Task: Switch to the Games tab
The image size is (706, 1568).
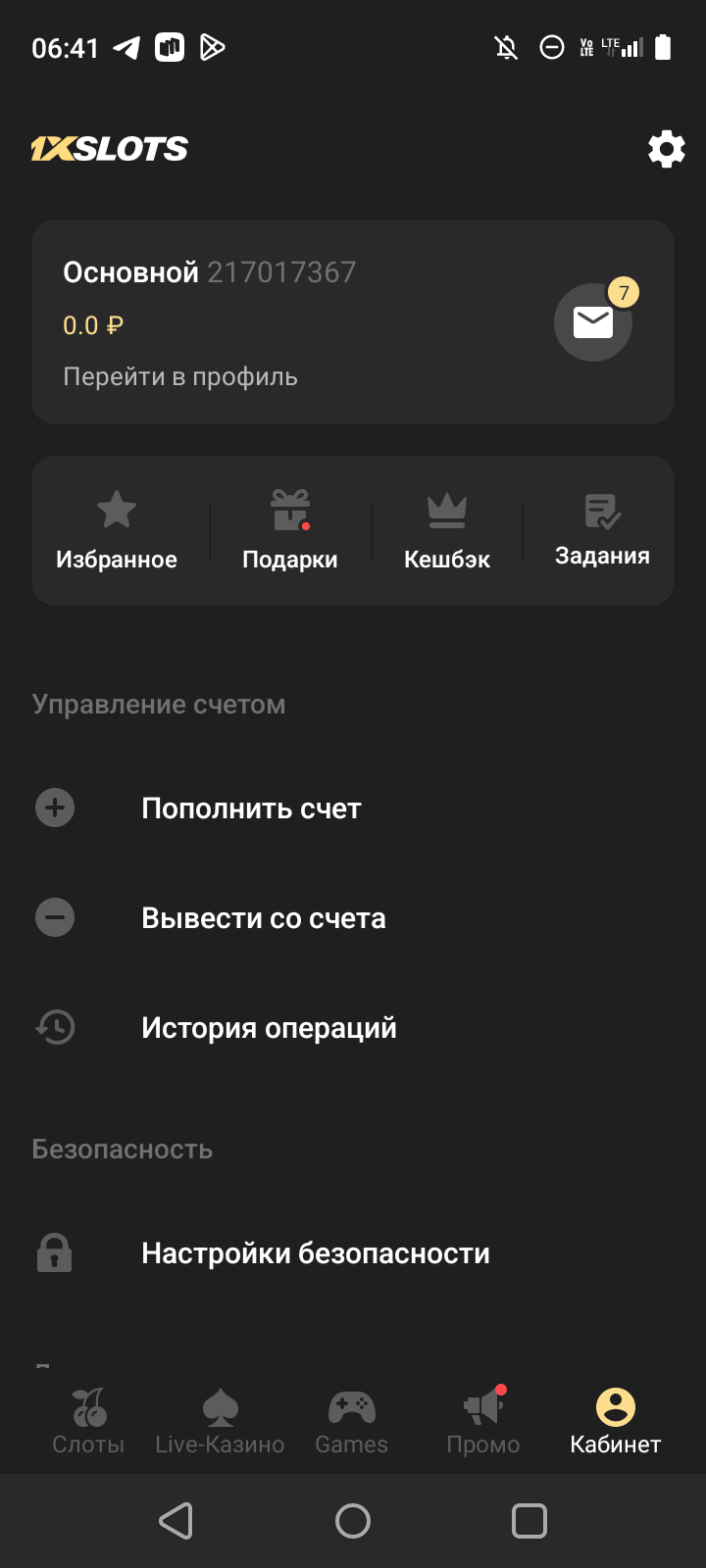Action: tap(351, 1421)
